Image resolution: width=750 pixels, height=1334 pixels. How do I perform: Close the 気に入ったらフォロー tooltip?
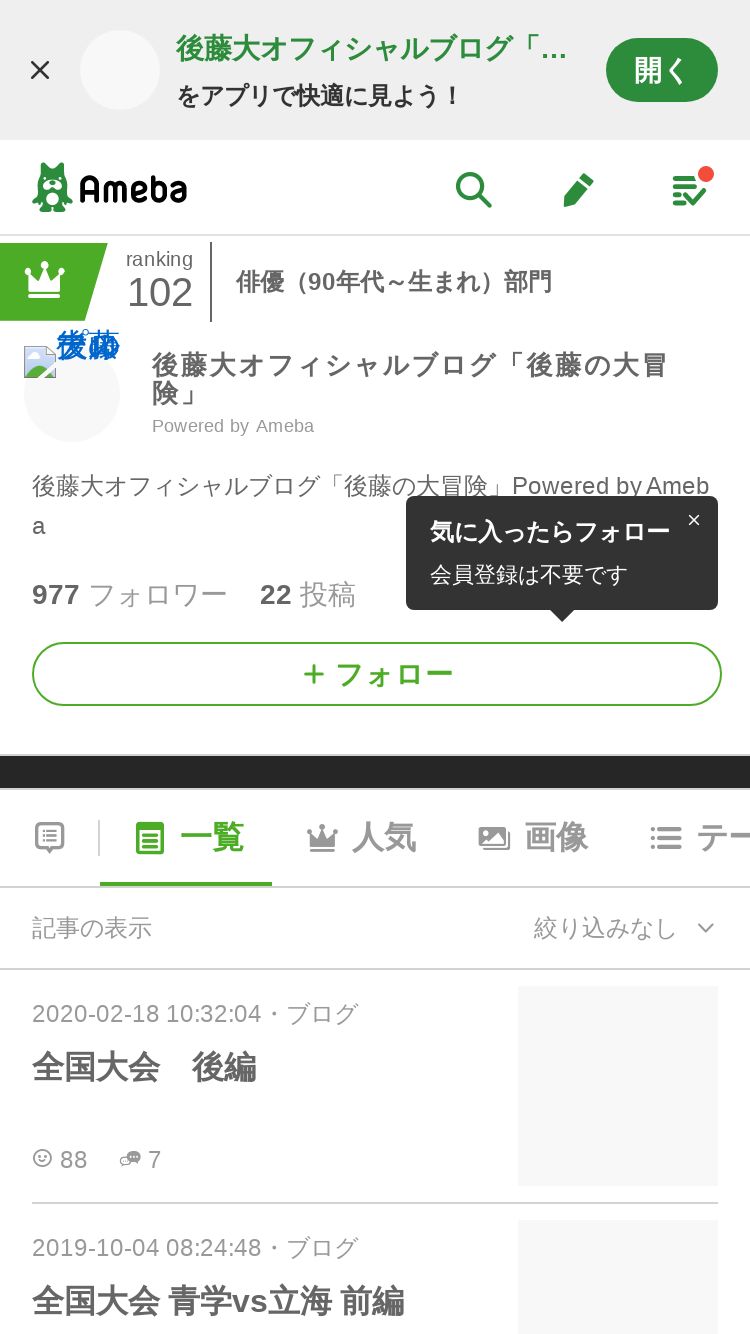coord(694,520)
